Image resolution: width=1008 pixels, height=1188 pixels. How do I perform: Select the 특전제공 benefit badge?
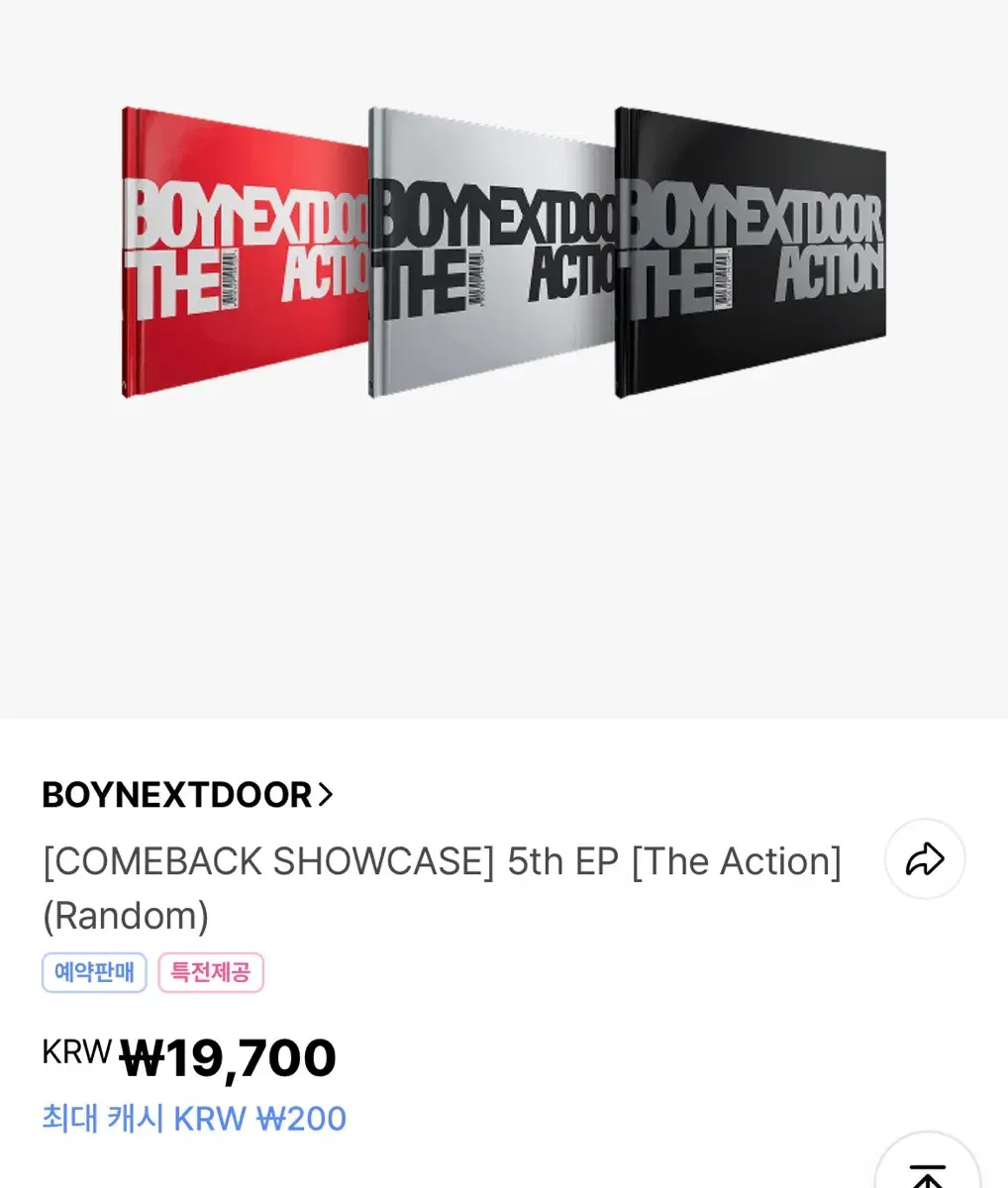coord(211,972)
